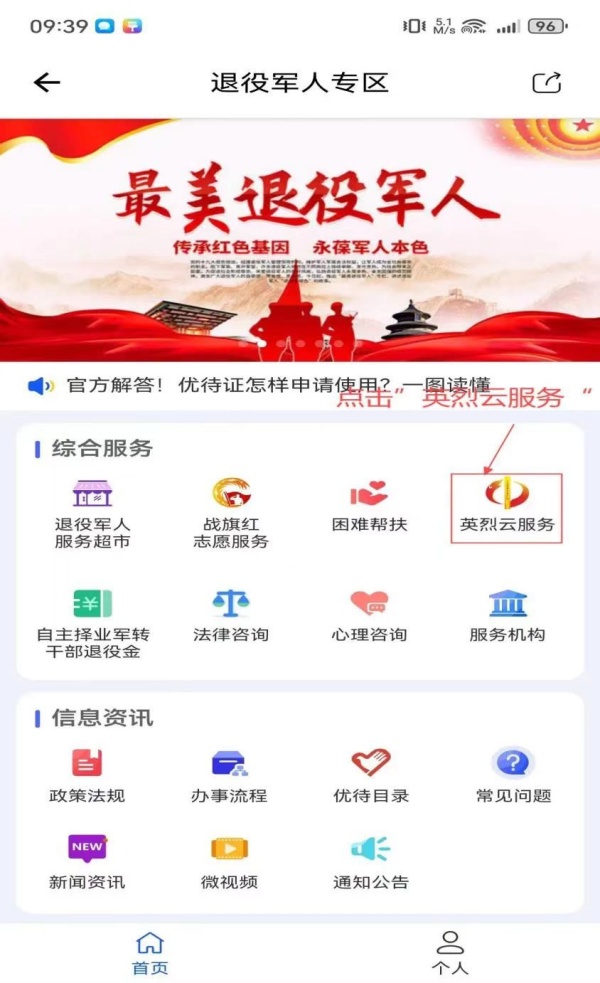View 办事流程 guide

(x=229, y=777)
